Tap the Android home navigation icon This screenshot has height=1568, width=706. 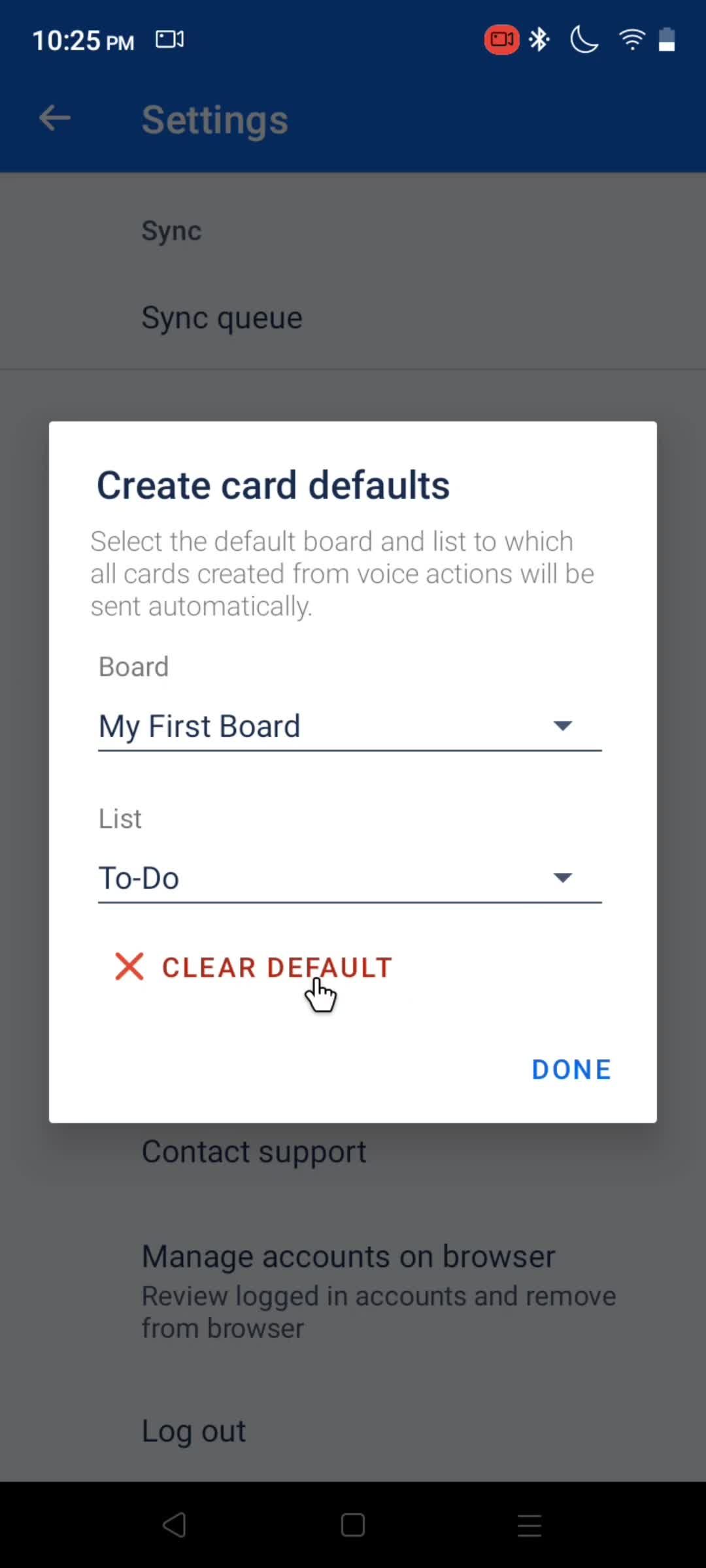[x=352, y=1524]
